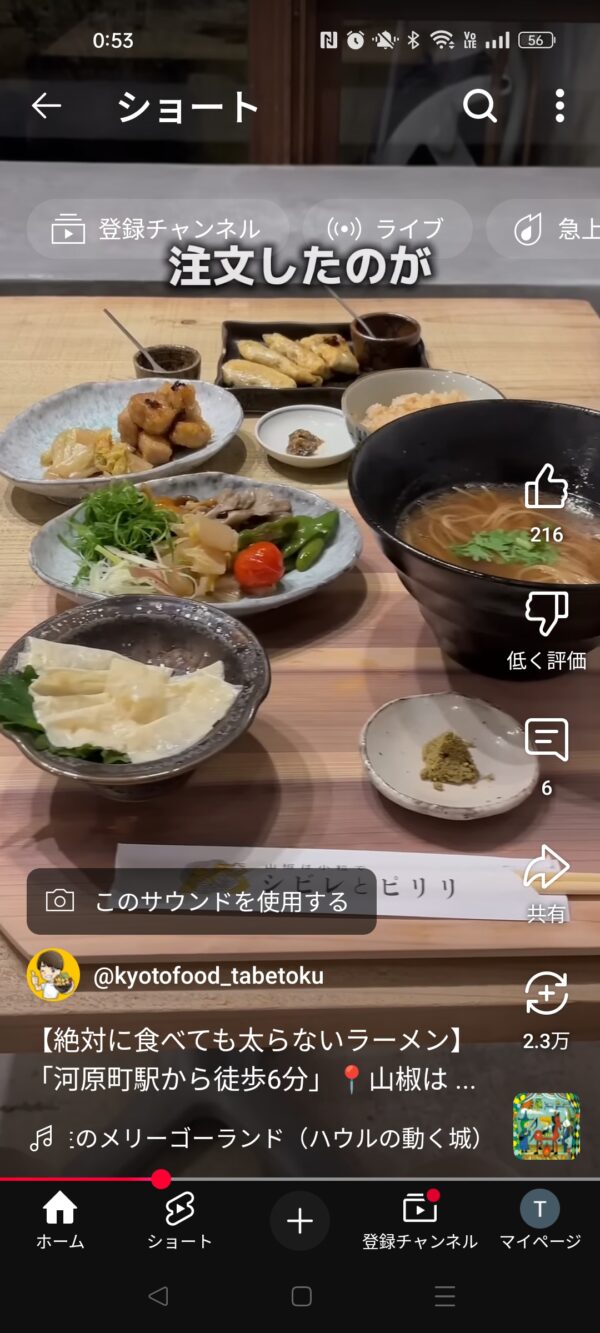Go back from the ショート screen
600x1333 pixels.
click(46, 106)
